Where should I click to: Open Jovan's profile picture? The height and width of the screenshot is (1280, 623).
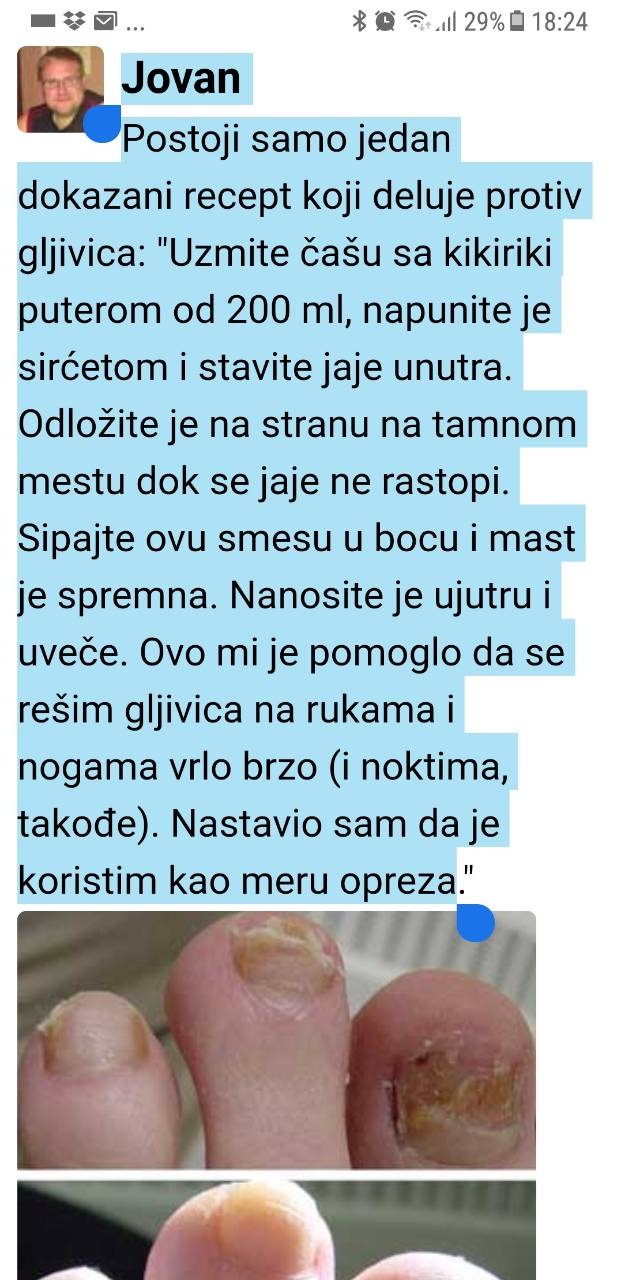(x=60, y=89)
